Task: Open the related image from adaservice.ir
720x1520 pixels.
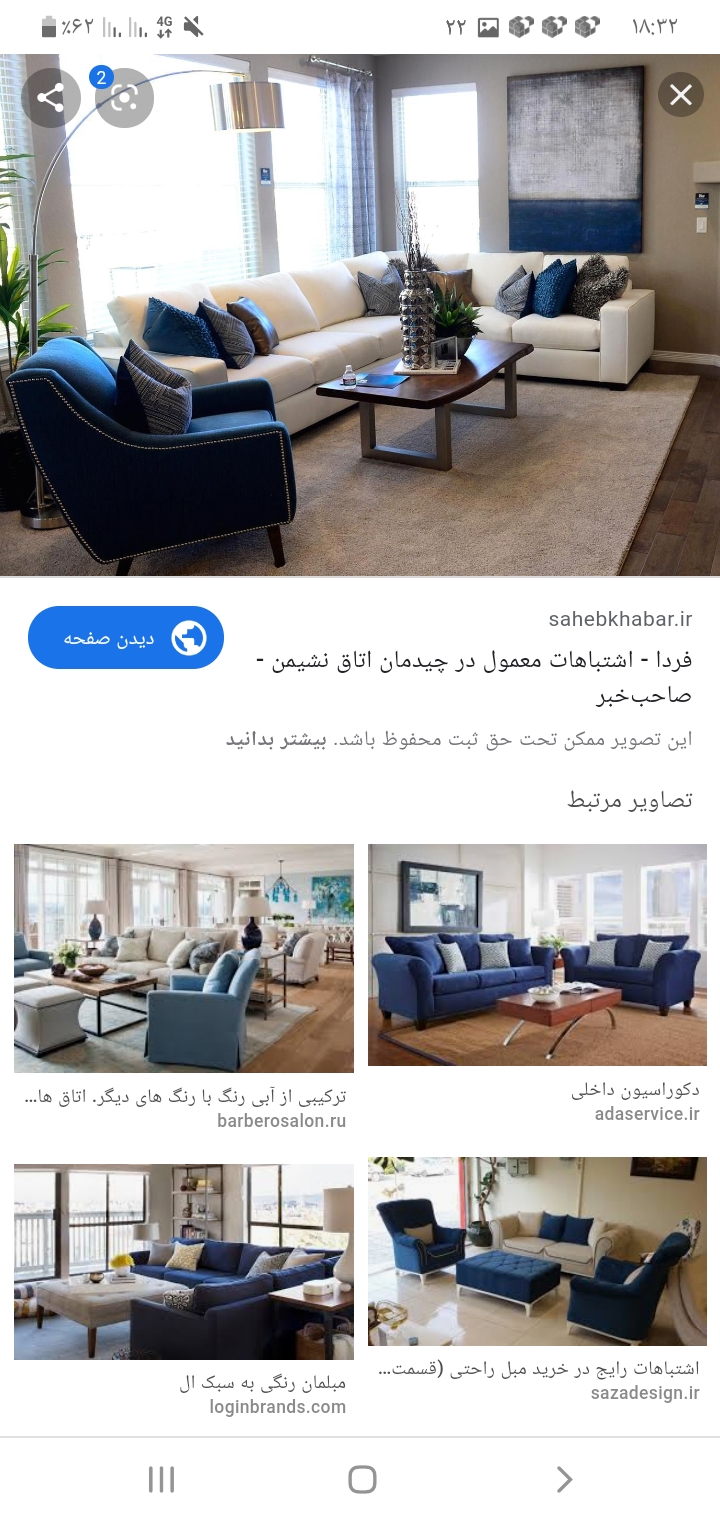Action: [x=537, y=955]
